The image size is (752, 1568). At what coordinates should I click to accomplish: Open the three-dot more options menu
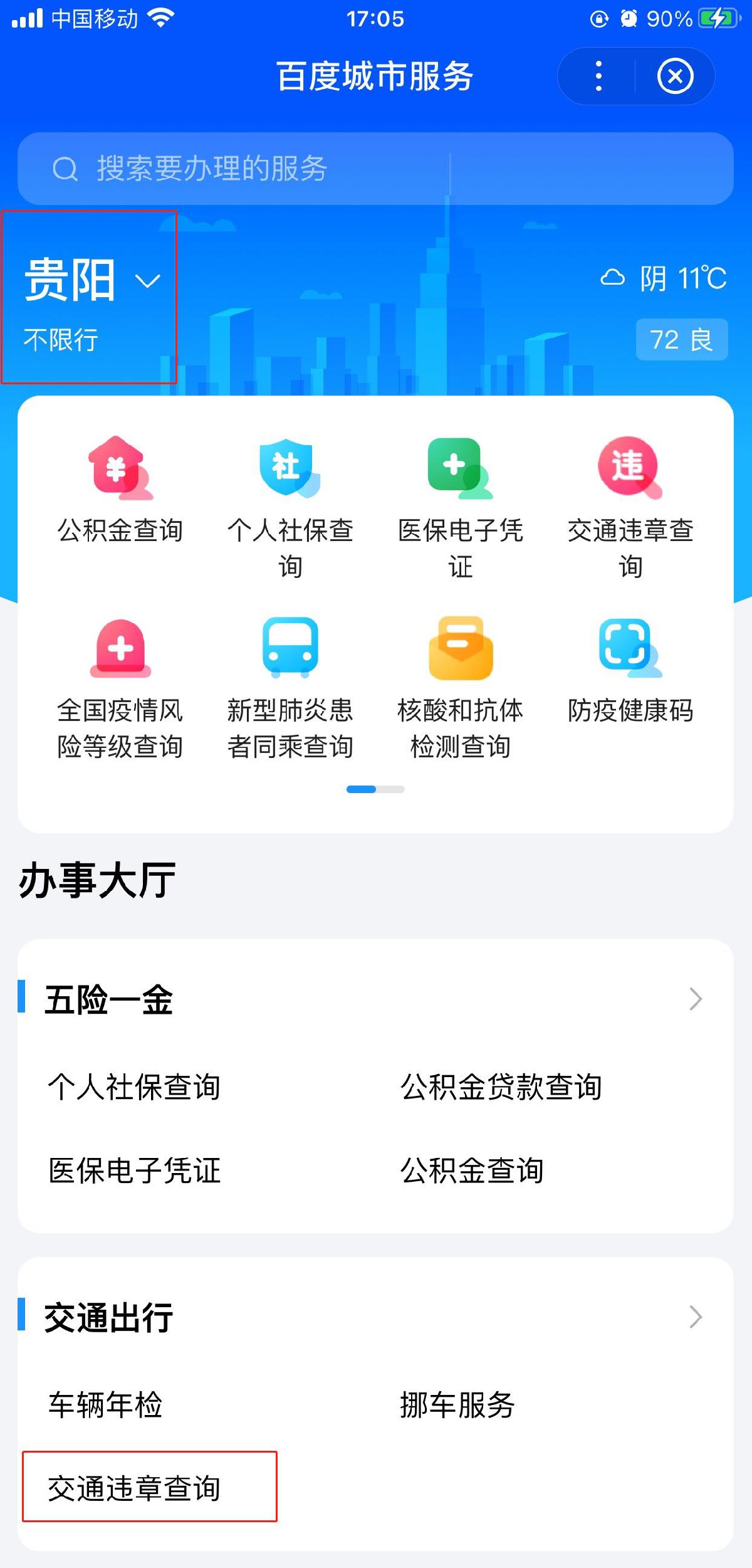[x=598, y=76]
